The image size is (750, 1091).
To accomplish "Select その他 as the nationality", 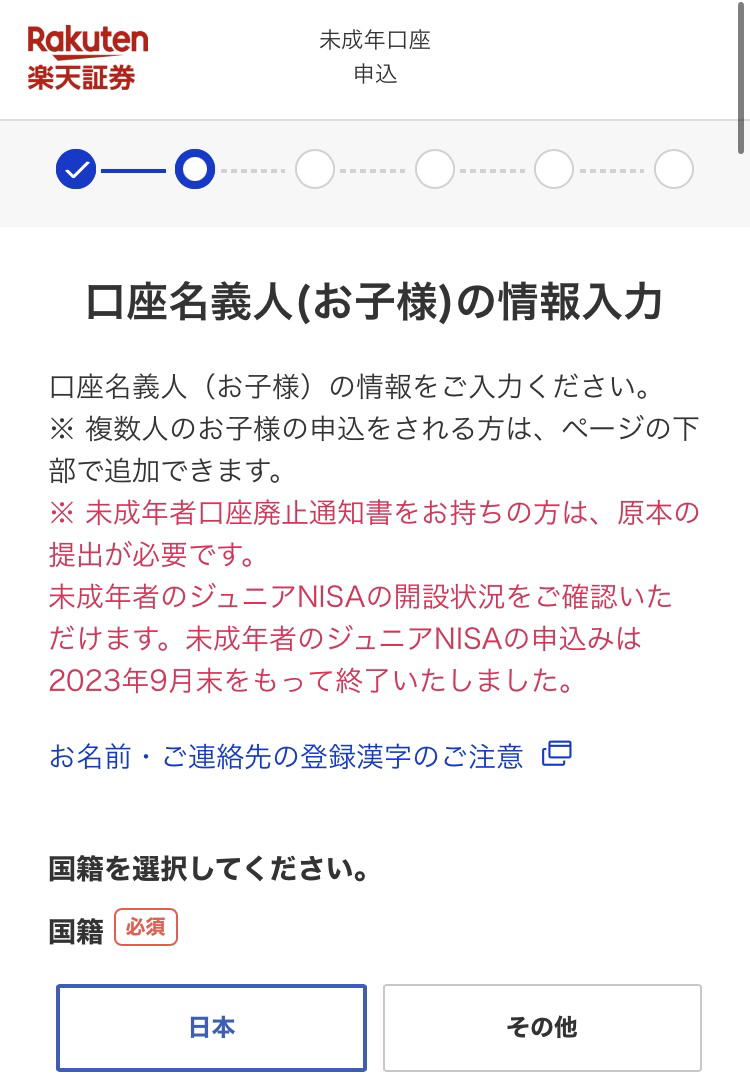I will tap(541, 1027).
